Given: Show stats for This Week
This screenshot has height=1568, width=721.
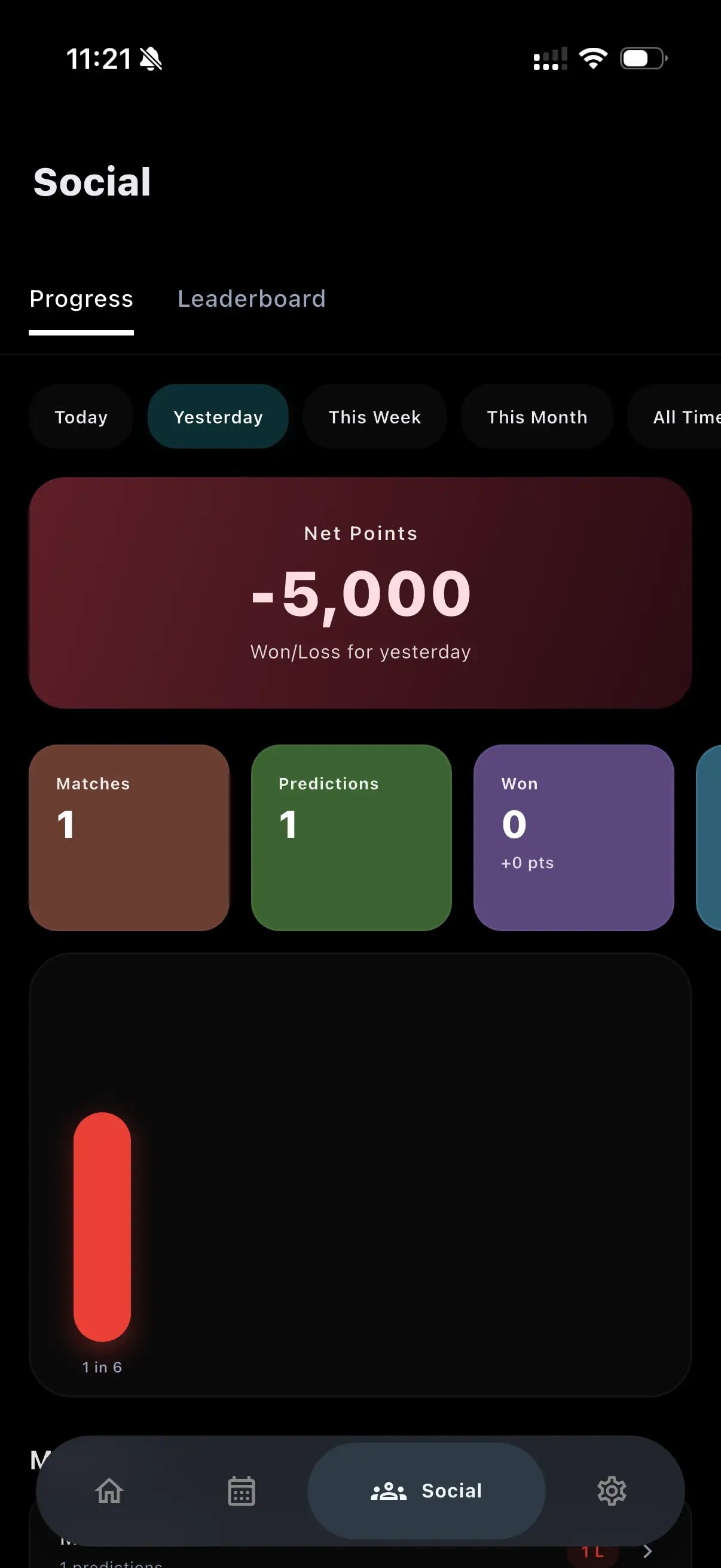Looking at the screenshot, I should click(375, 417).
